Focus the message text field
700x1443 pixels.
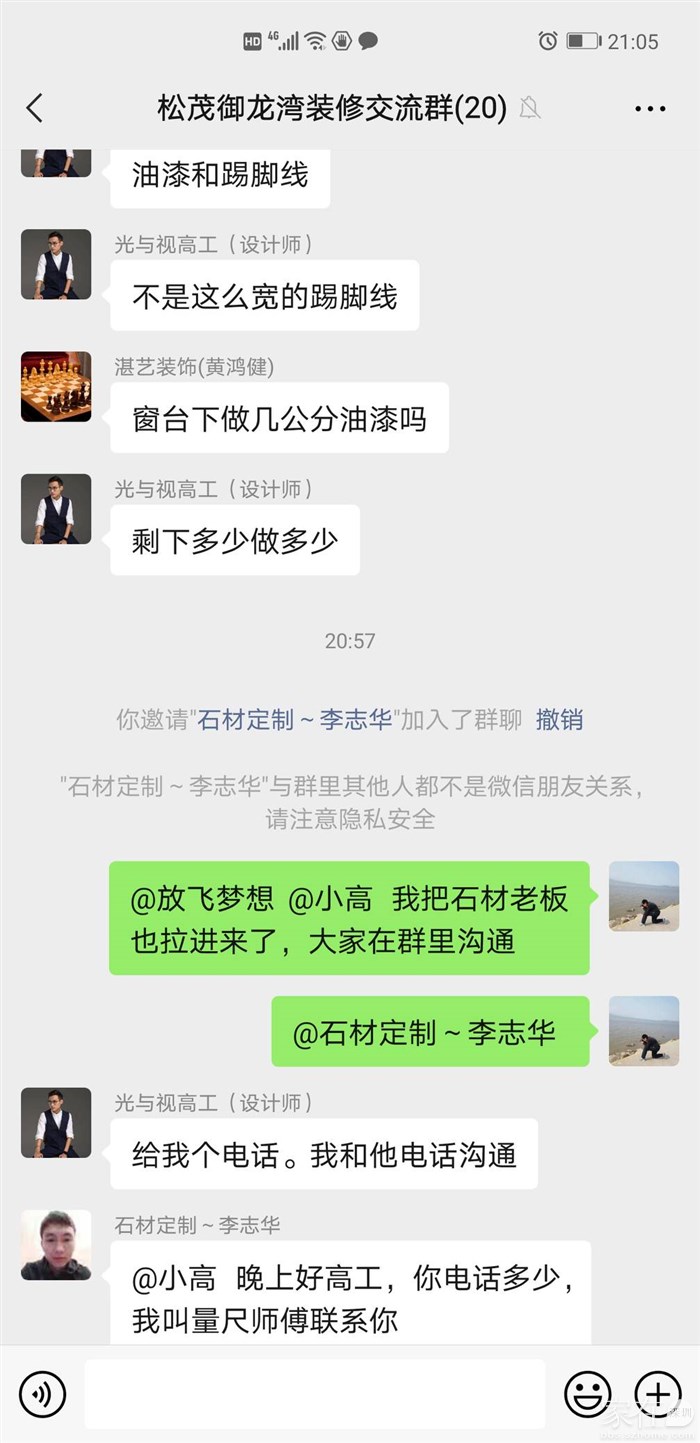(x=315, y=1393)
